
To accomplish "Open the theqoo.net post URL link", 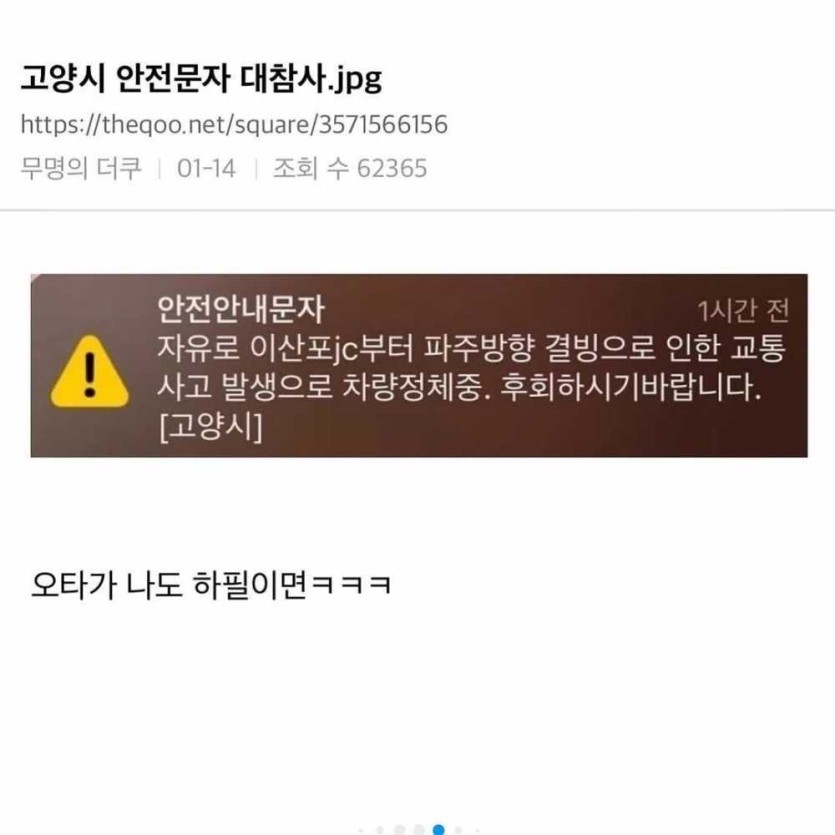I will click(233, 125).
